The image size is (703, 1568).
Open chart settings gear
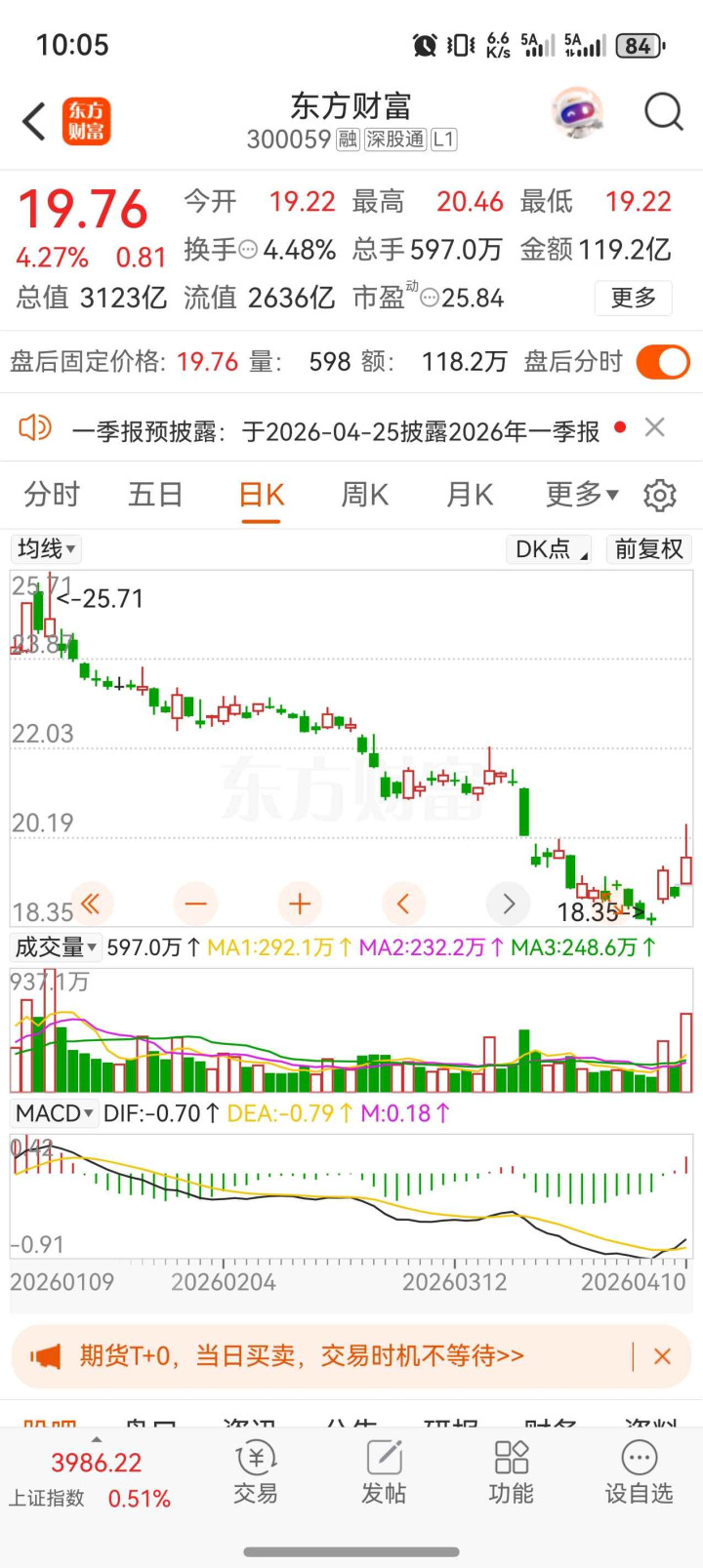(660, 496)
